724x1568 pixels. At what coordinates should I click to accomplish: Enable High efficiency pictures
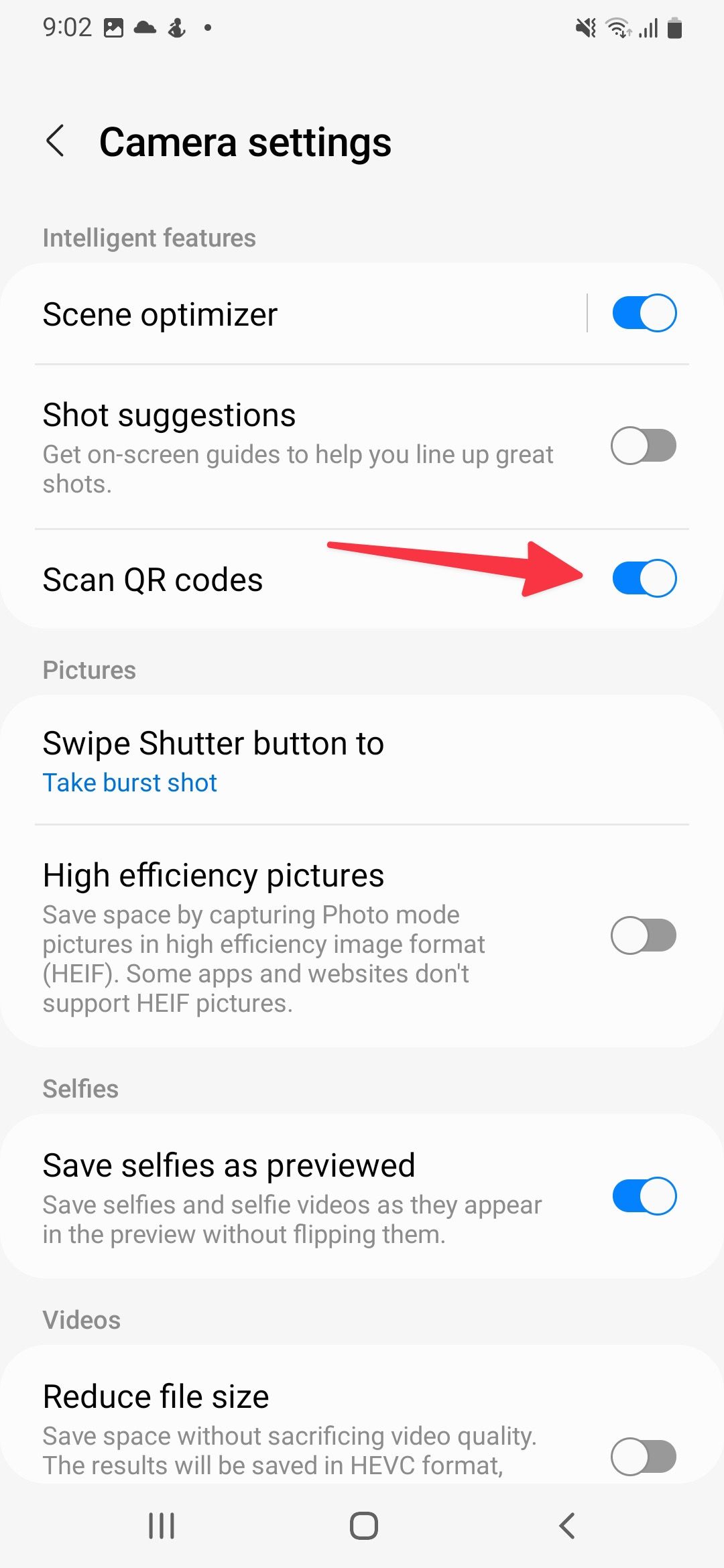(642, 934)
